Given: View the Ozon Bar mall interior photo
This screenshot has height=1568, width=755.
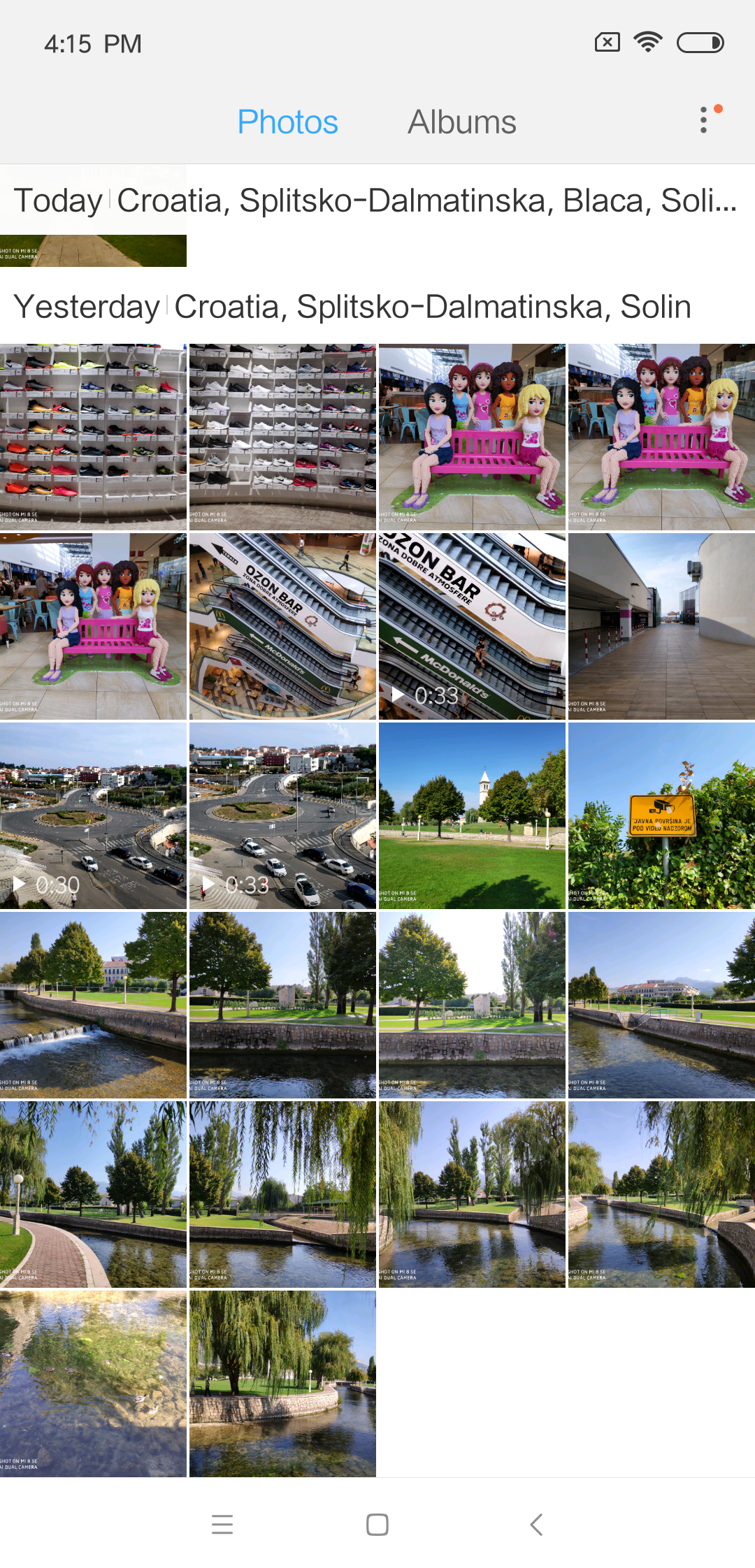Looking at the screenshot, I should tap(282, 626).
